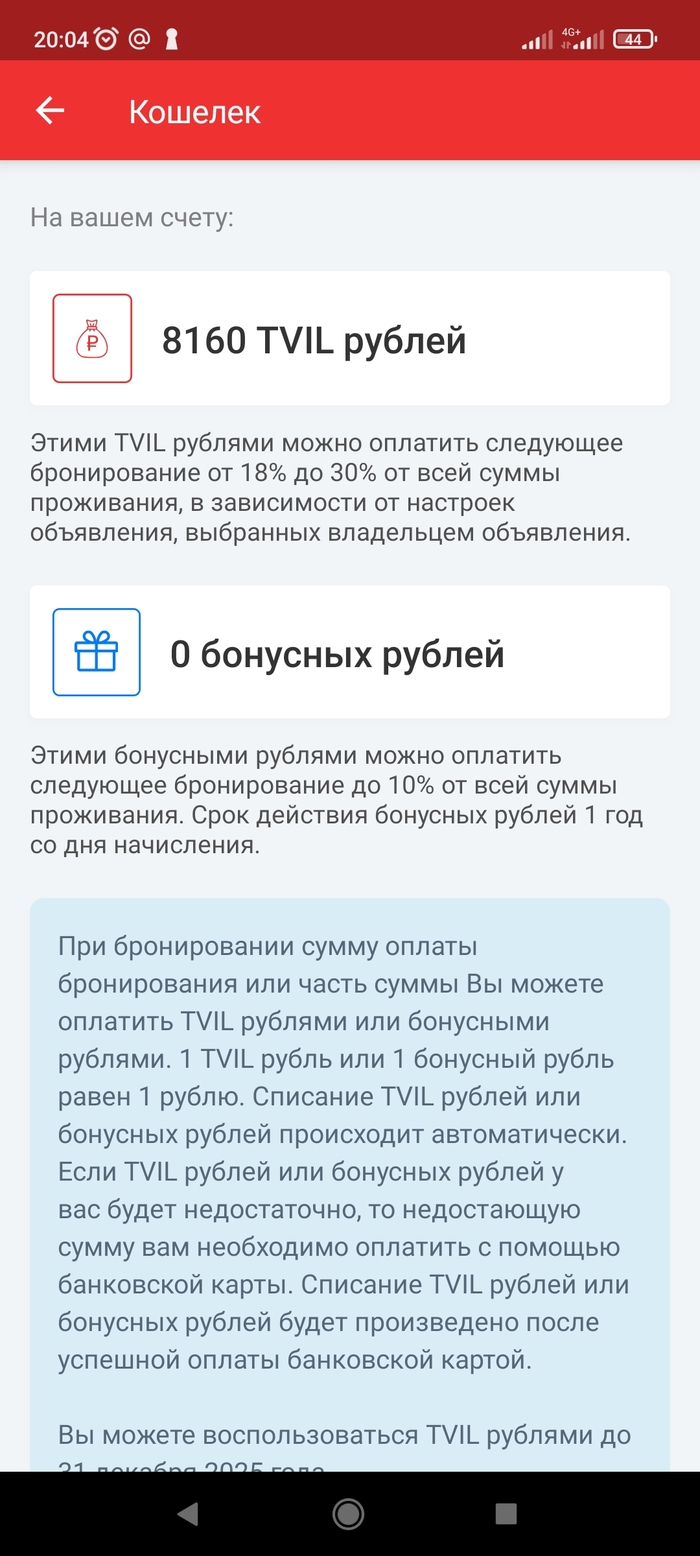This screenshot has width=700, height=1556.
Task: Open the recent apps view
Action: click(506, 1514)
